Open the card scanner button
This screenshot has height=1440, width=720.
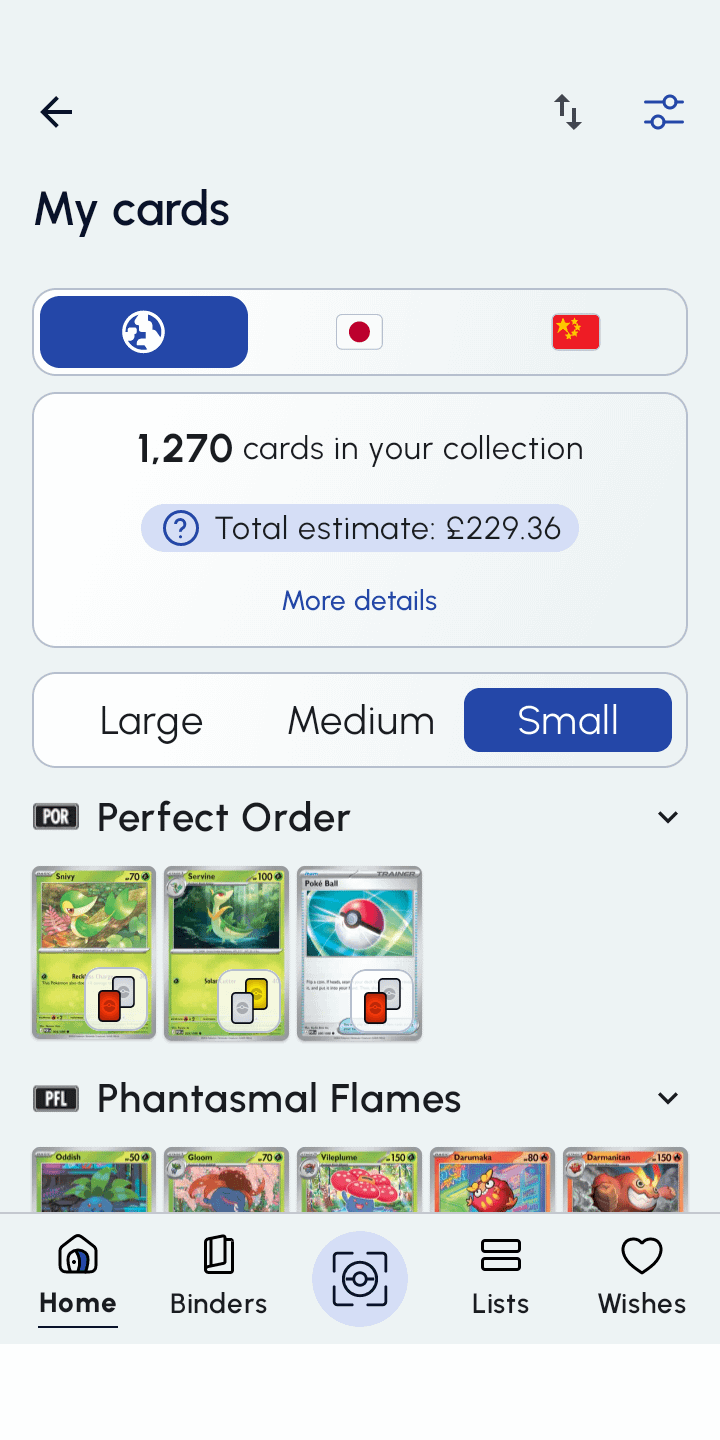360,1278
